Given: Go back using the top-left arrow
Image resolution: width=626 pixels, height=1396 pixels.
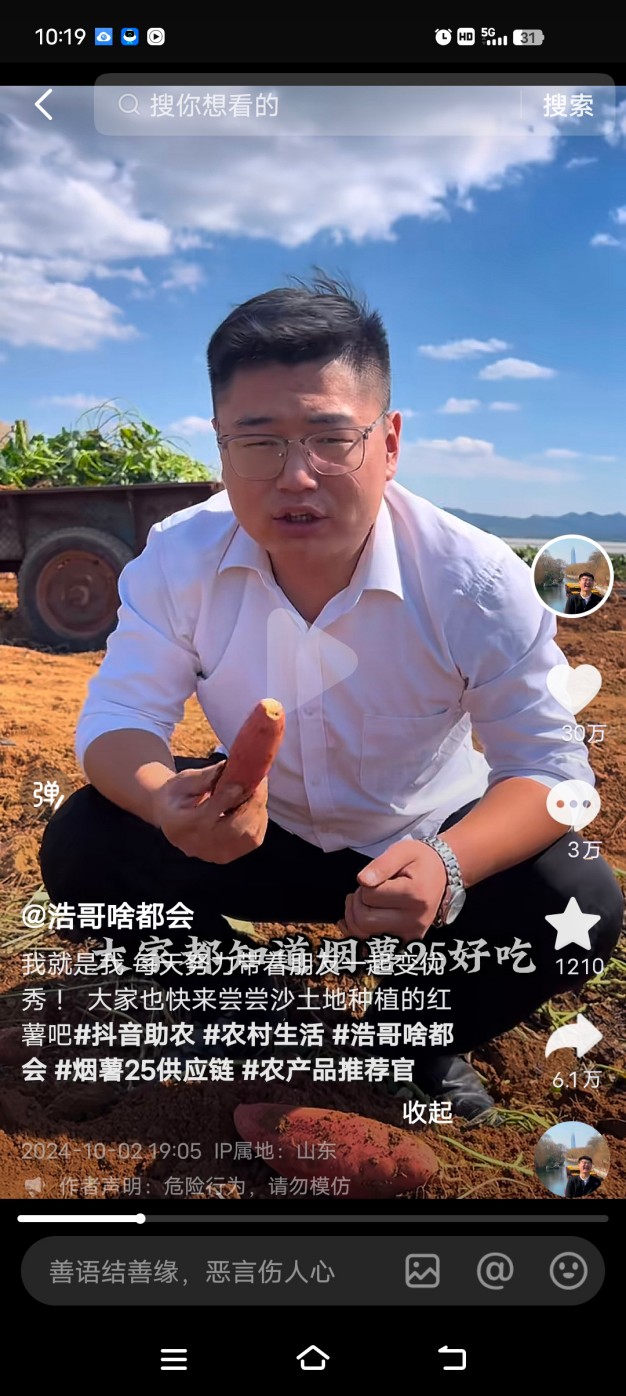Looking at the screenshot, I should click(43, 105).
